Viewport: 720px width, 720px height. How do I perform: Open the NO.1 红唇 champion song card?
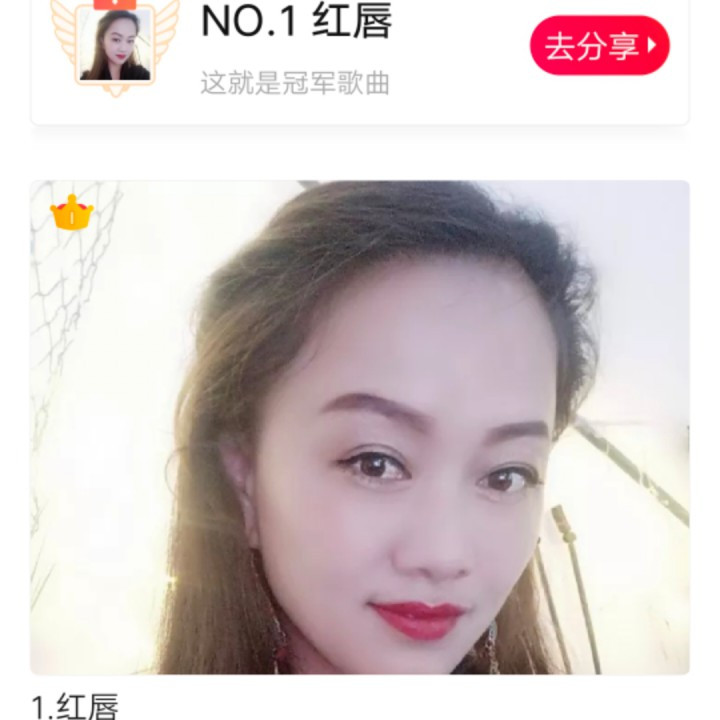330,50
